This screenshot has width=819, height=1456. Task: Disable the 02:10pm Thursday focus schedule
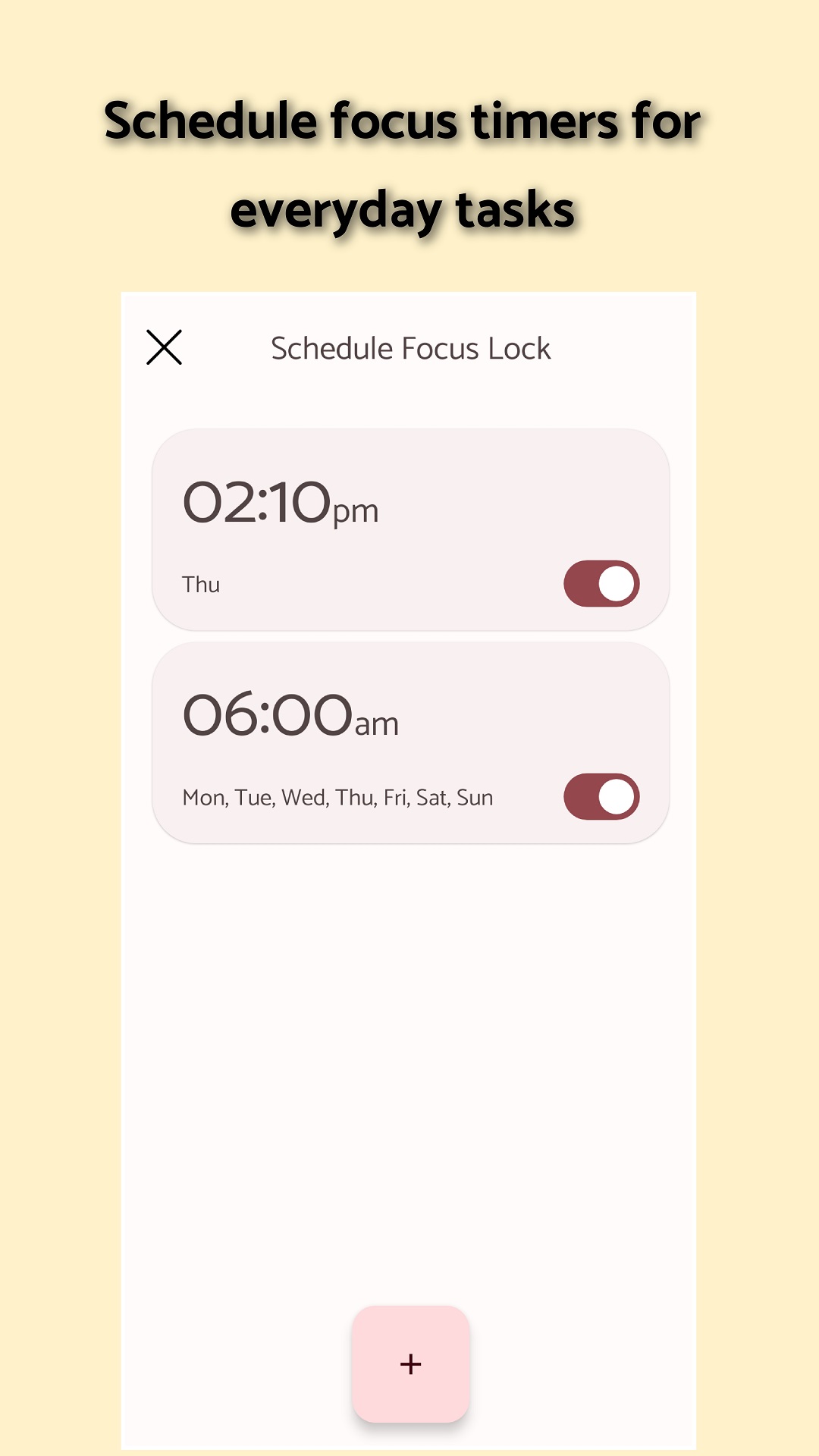tap(600, 582)
